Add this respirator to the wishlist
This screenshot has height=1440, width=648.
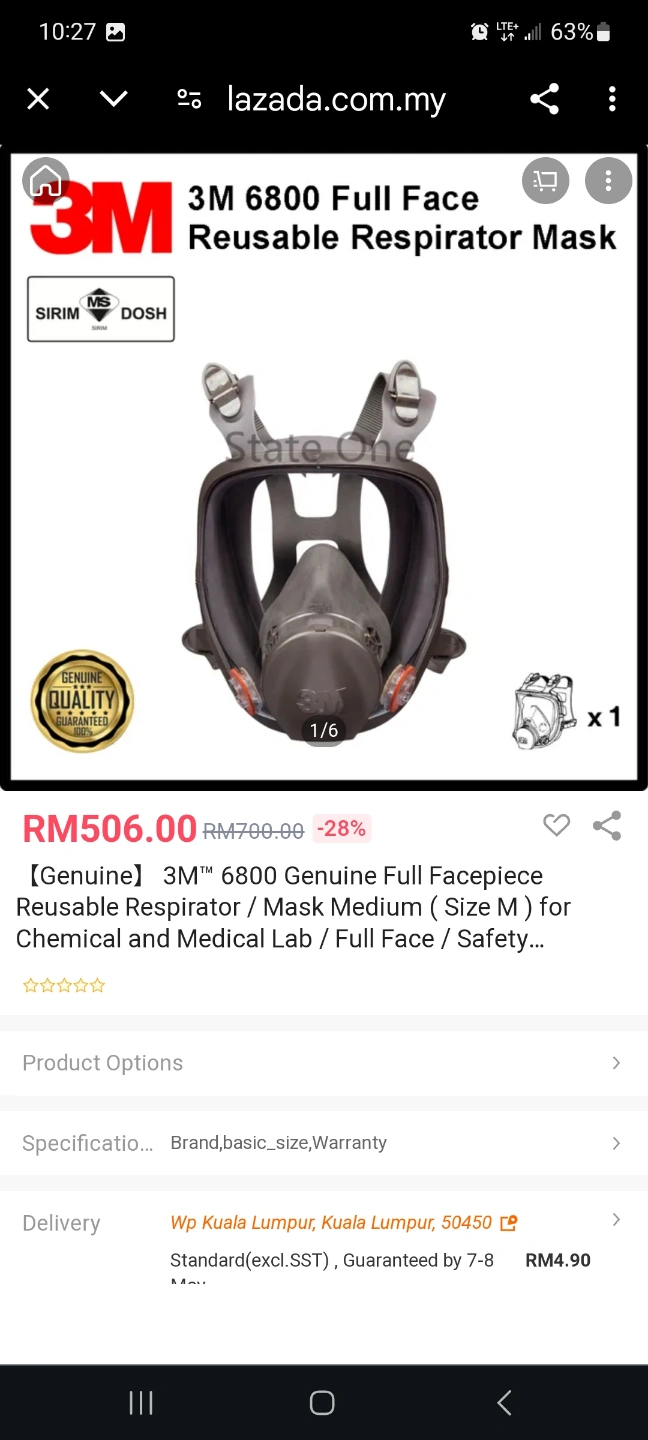556,825
